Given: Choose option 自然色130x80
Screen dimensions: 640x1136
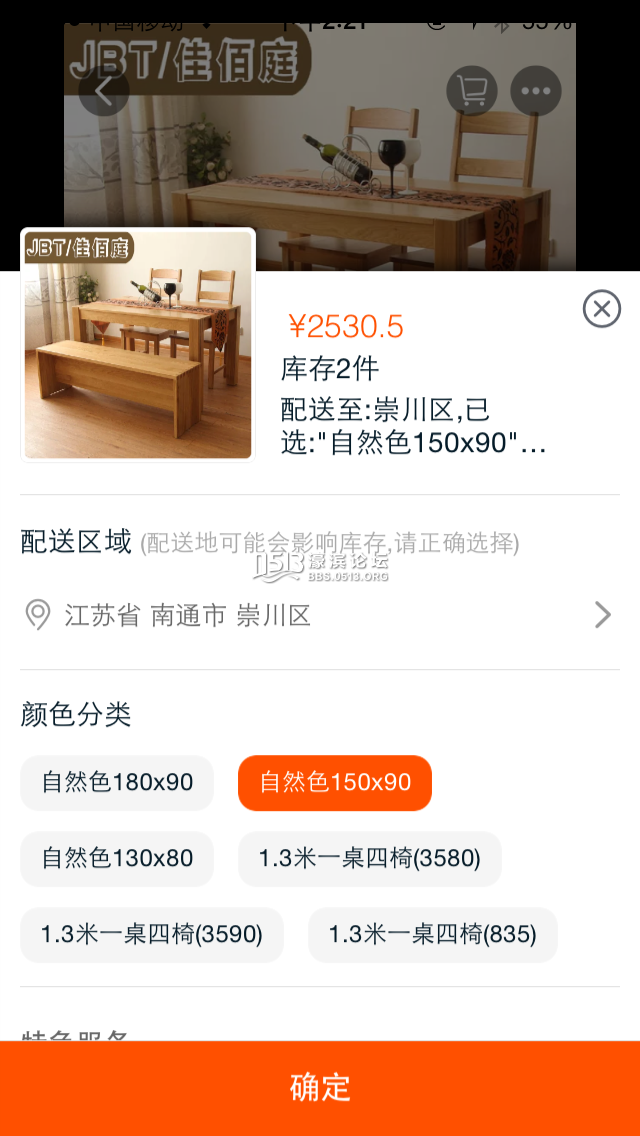Looking at the screenshot, I should point(117,859).
